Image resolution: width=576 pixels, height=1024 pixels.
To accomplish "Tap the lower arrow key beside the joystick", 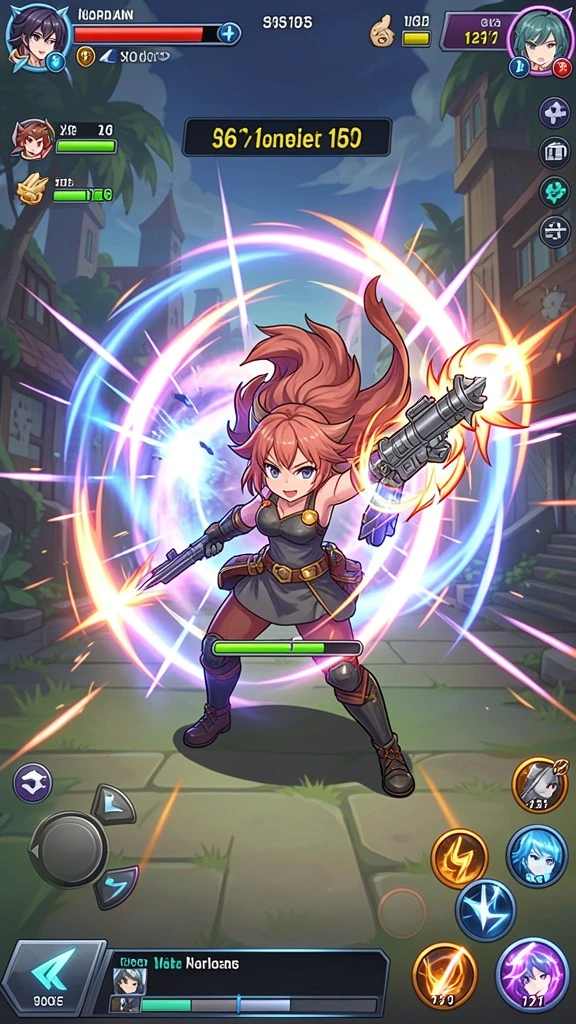I will (116, 887).
